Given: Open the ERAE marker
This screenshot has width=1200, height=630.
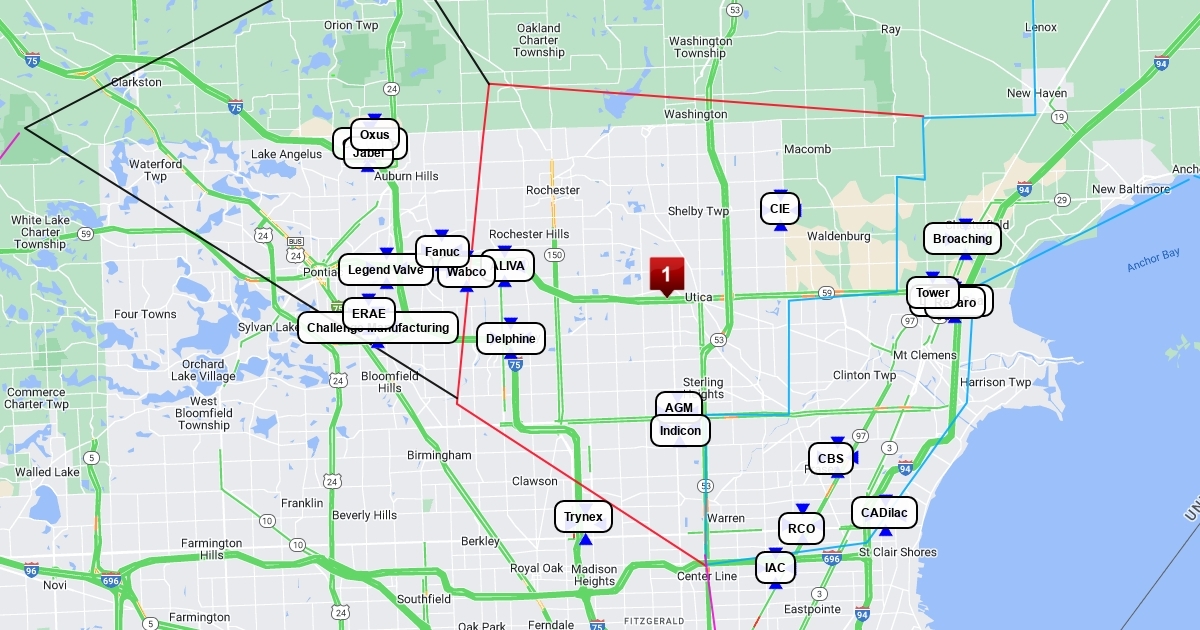Looking at the screenshot, I should (368, 313).
